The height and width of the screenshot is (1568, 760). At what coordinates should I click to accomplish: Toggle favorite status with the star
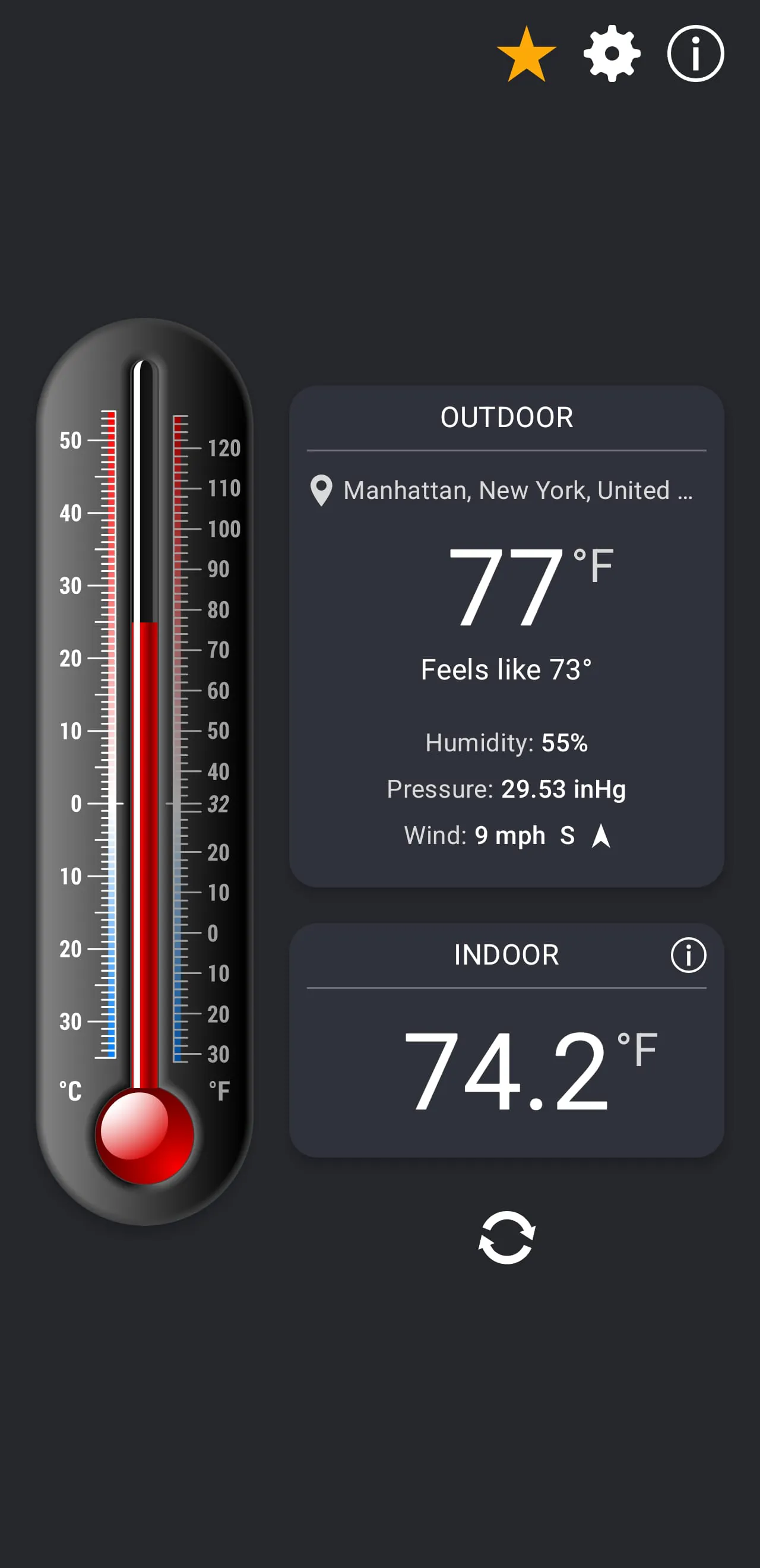pos(526,55)
